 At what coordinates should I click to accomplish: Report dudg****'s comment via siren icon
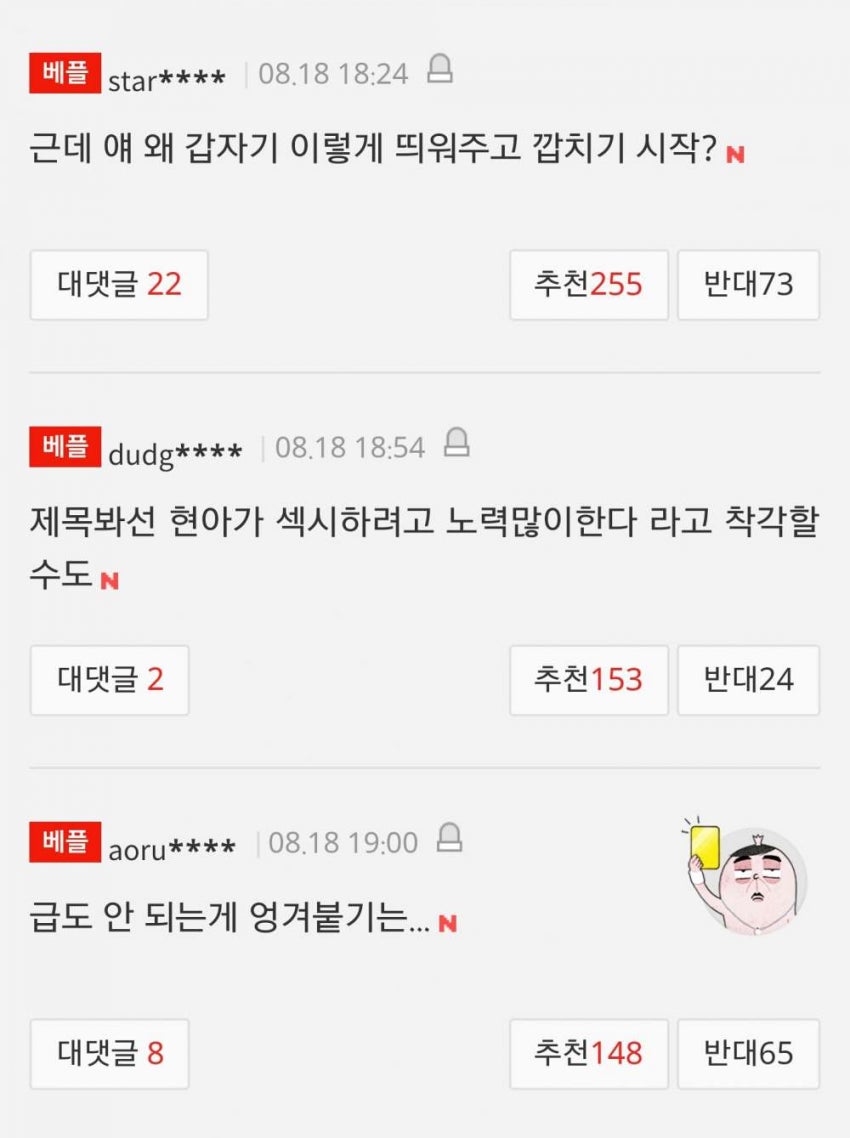click(x=457, y=442)
